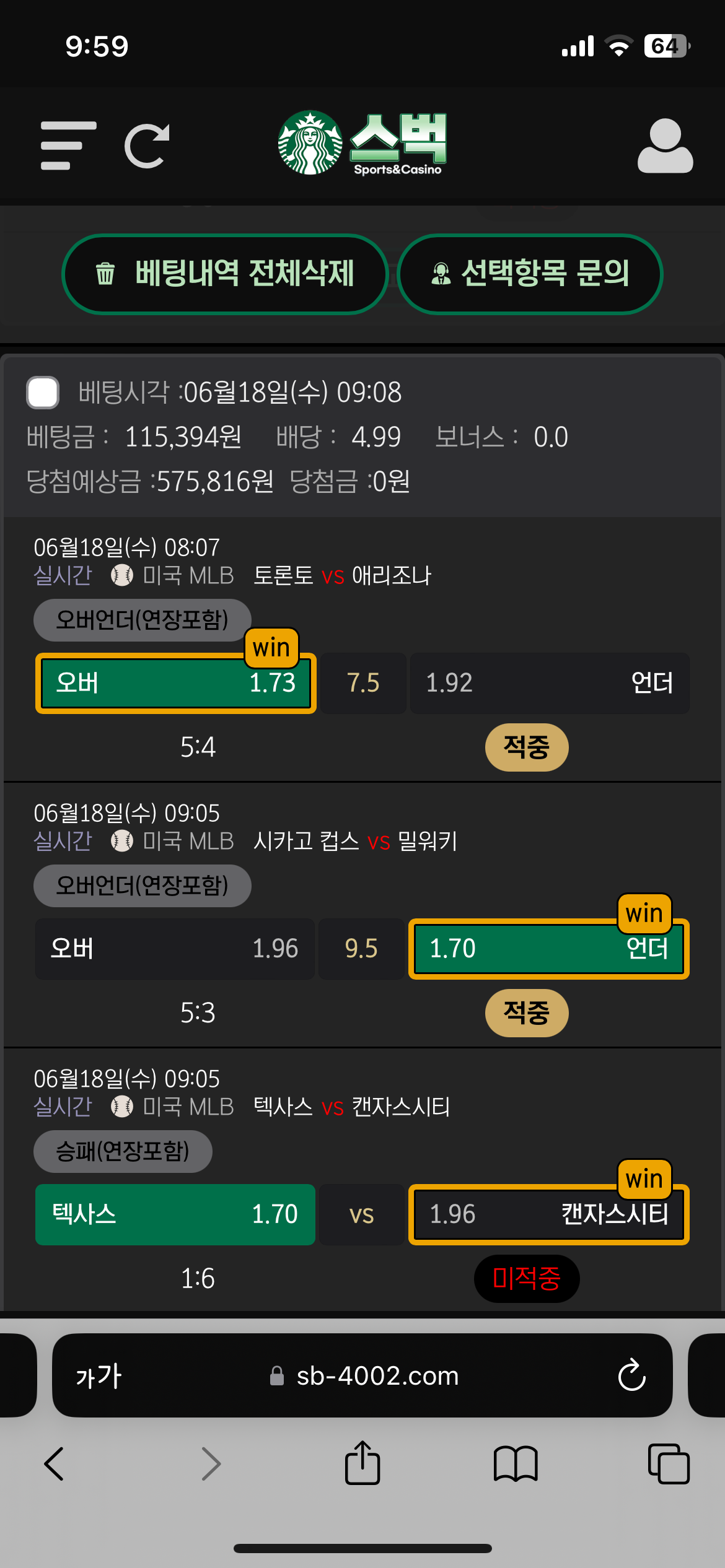Screen dimensions: 725x1568
Task: Reload the page from the address bar
Action: coord(631,1375)
